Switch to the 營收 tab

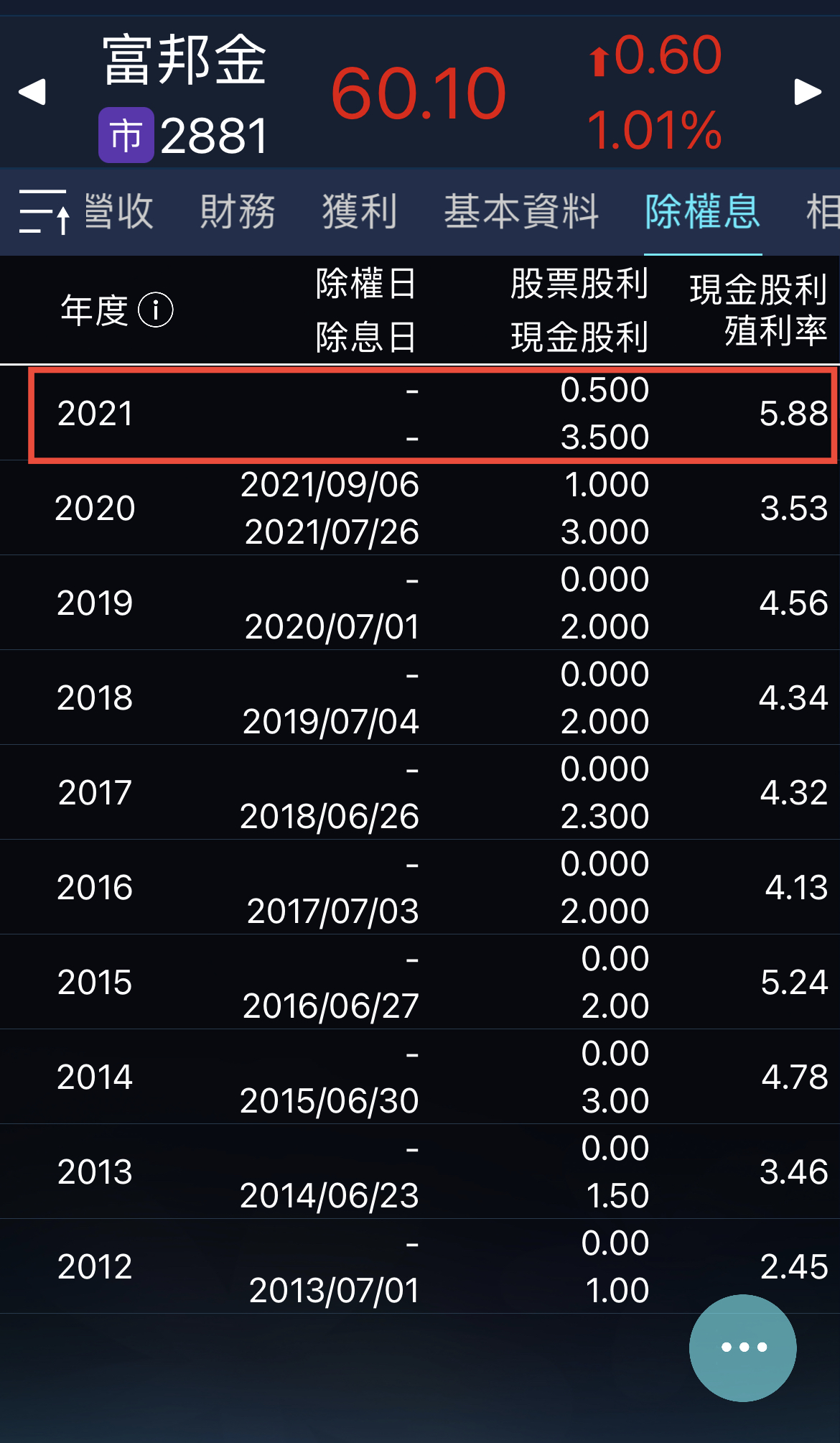(x=119, y=212)
